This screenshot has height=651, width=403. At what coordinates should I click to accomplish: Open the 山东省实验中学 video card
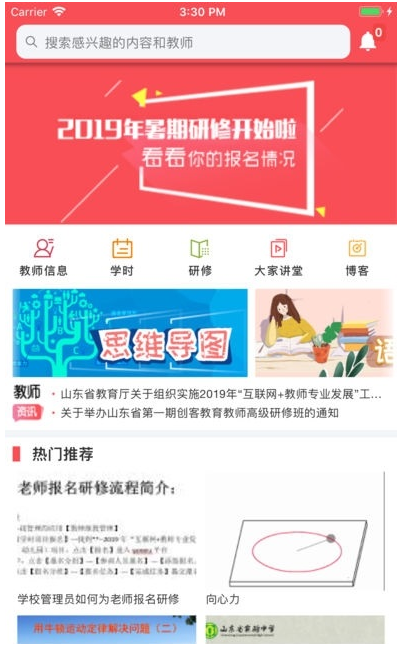[x=295, y=629]
